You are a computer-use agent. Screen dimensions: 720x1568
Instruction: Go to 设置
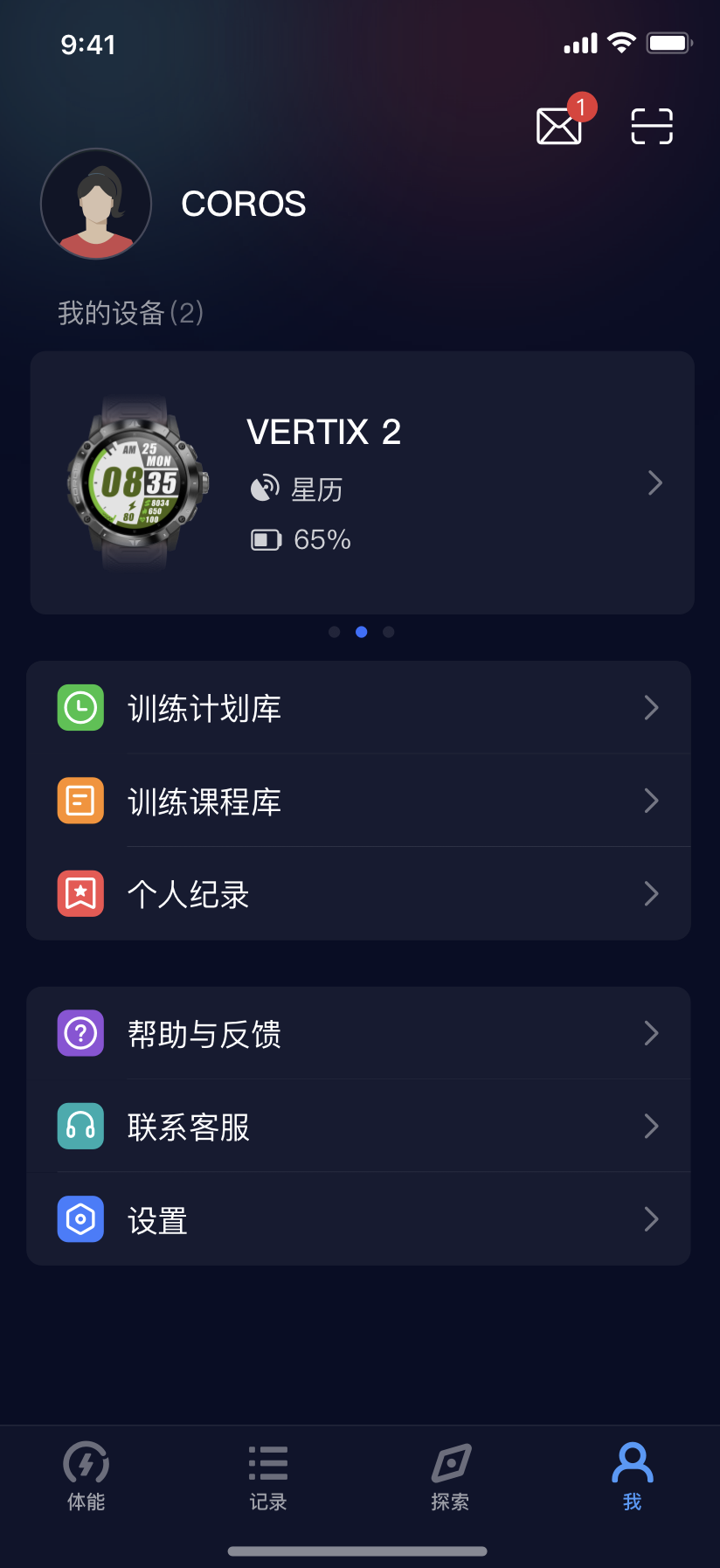tap(358, 1219)
